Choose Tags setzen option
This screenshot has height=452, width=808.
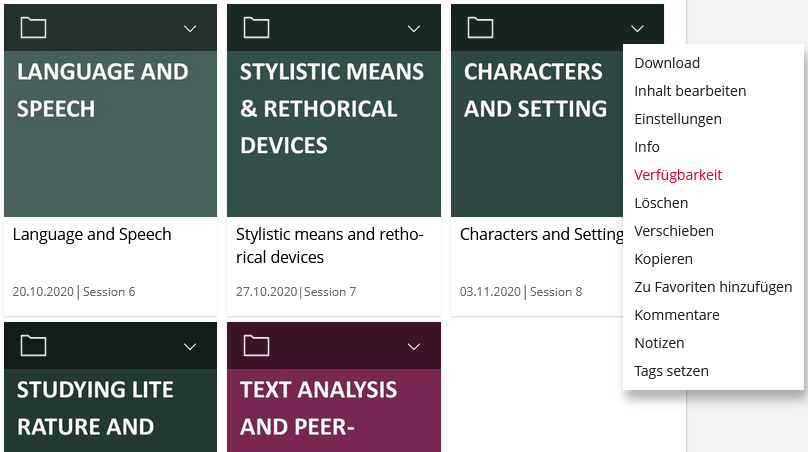(671, 371)
